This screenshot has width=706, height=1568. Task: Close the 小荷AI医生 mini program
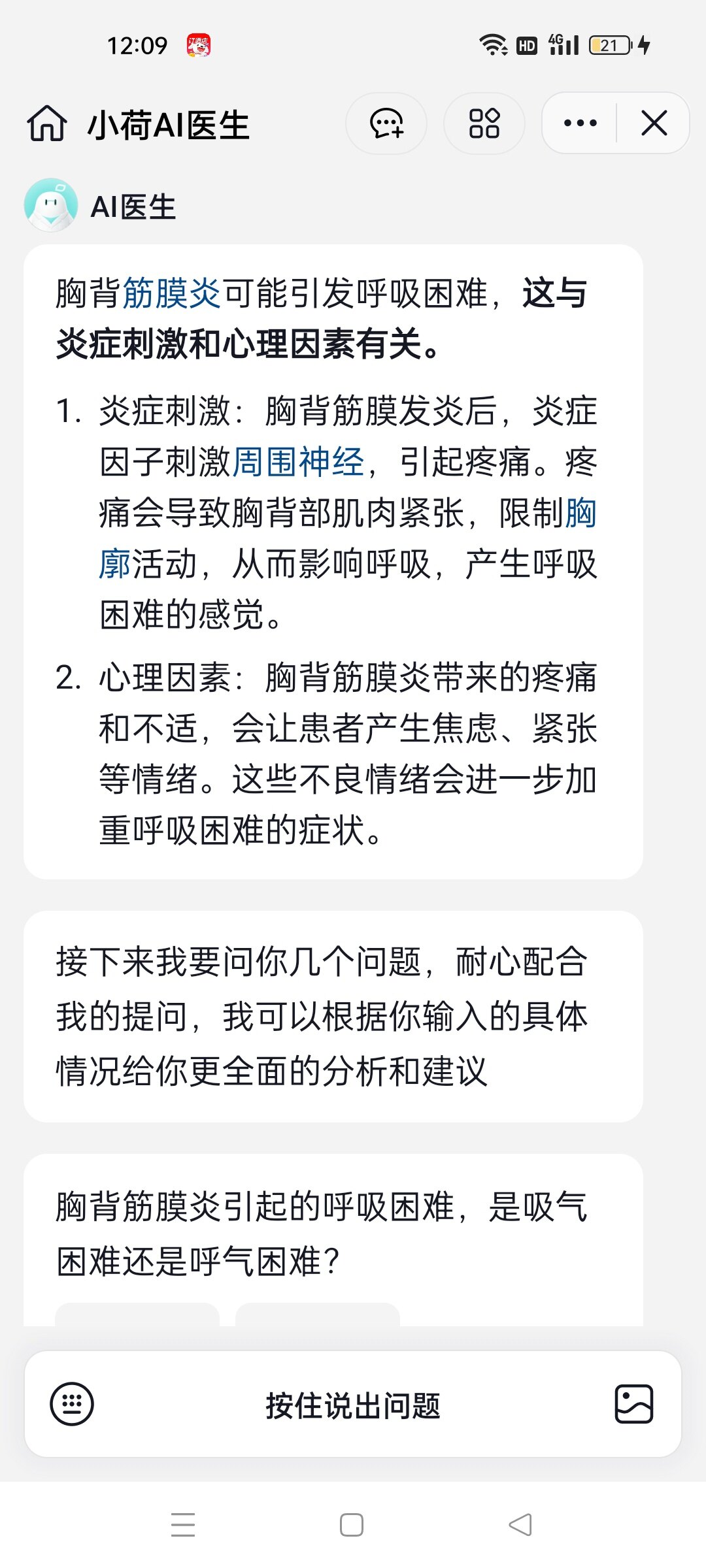point(654,123)
